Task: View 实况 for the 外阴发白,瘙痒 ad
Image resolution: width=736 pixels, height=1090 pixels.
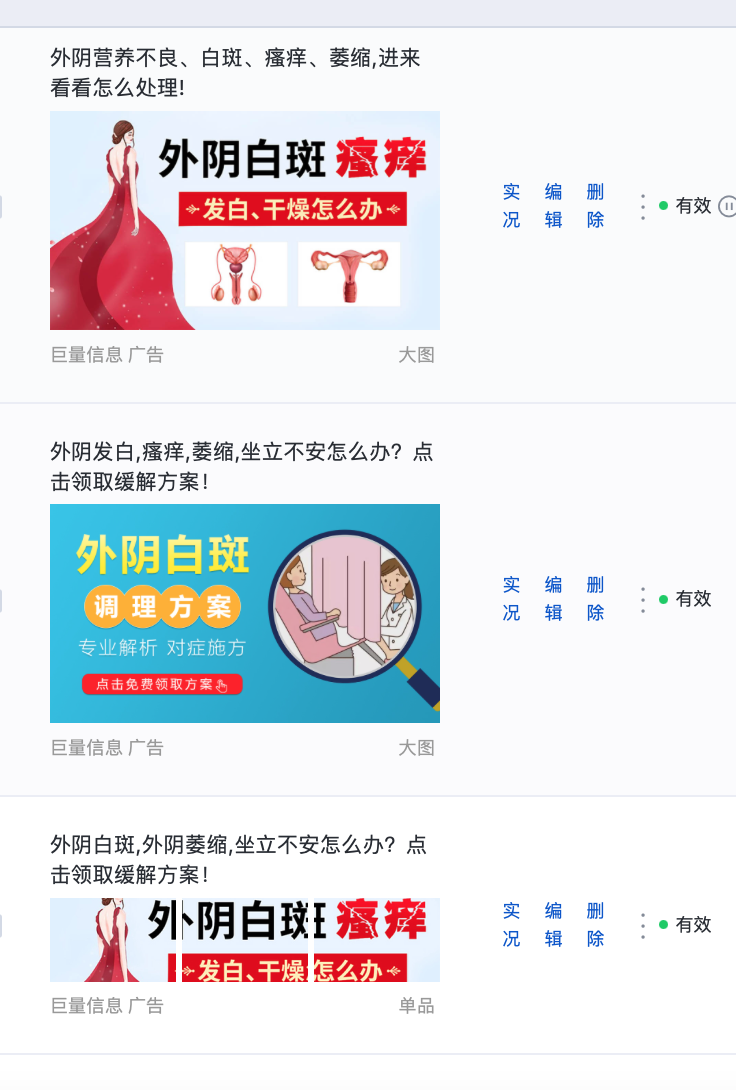Action: [x=511, y=599]
